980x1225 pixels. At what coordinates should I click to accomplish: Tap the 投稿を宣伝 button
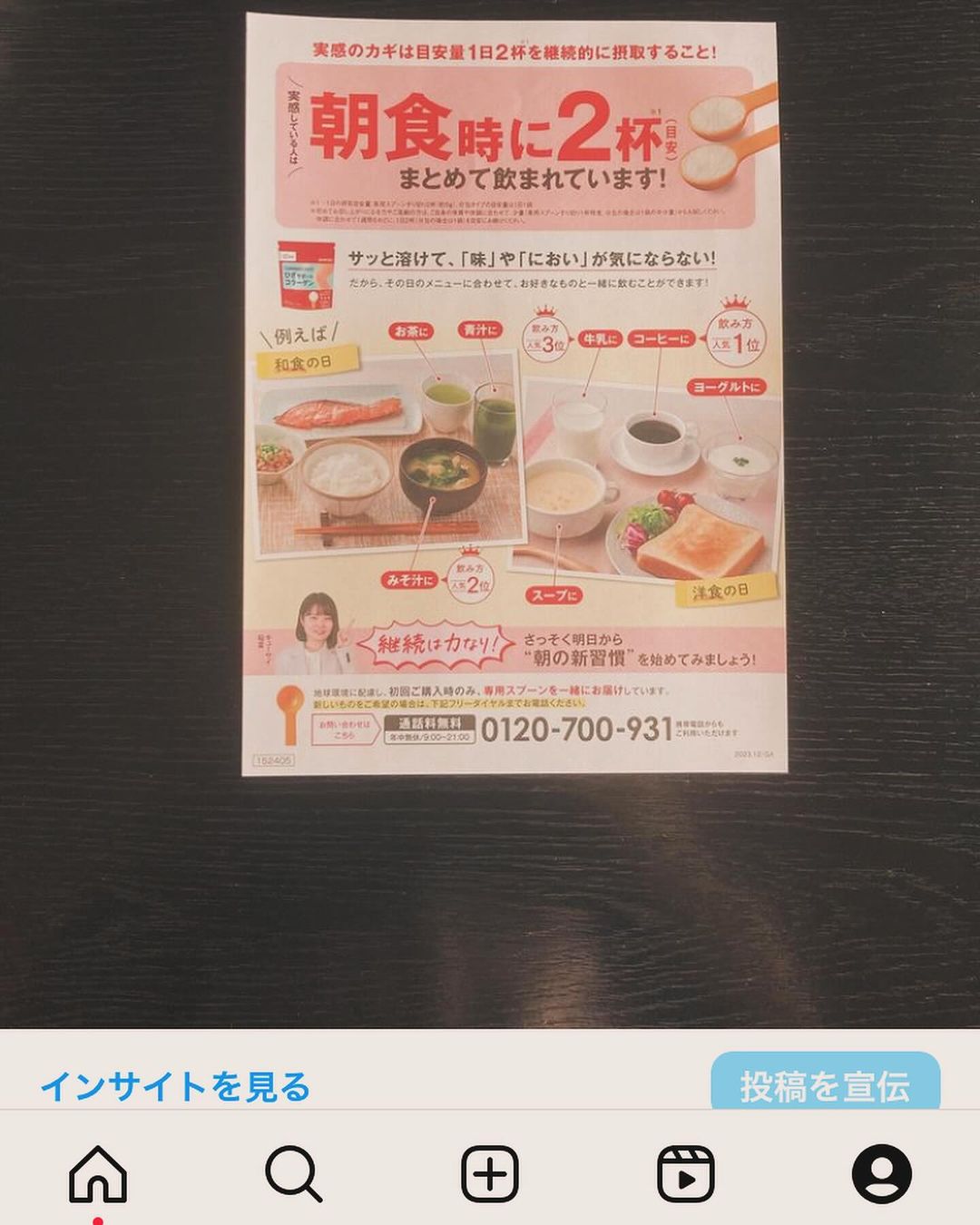(x=824, y=1084)
